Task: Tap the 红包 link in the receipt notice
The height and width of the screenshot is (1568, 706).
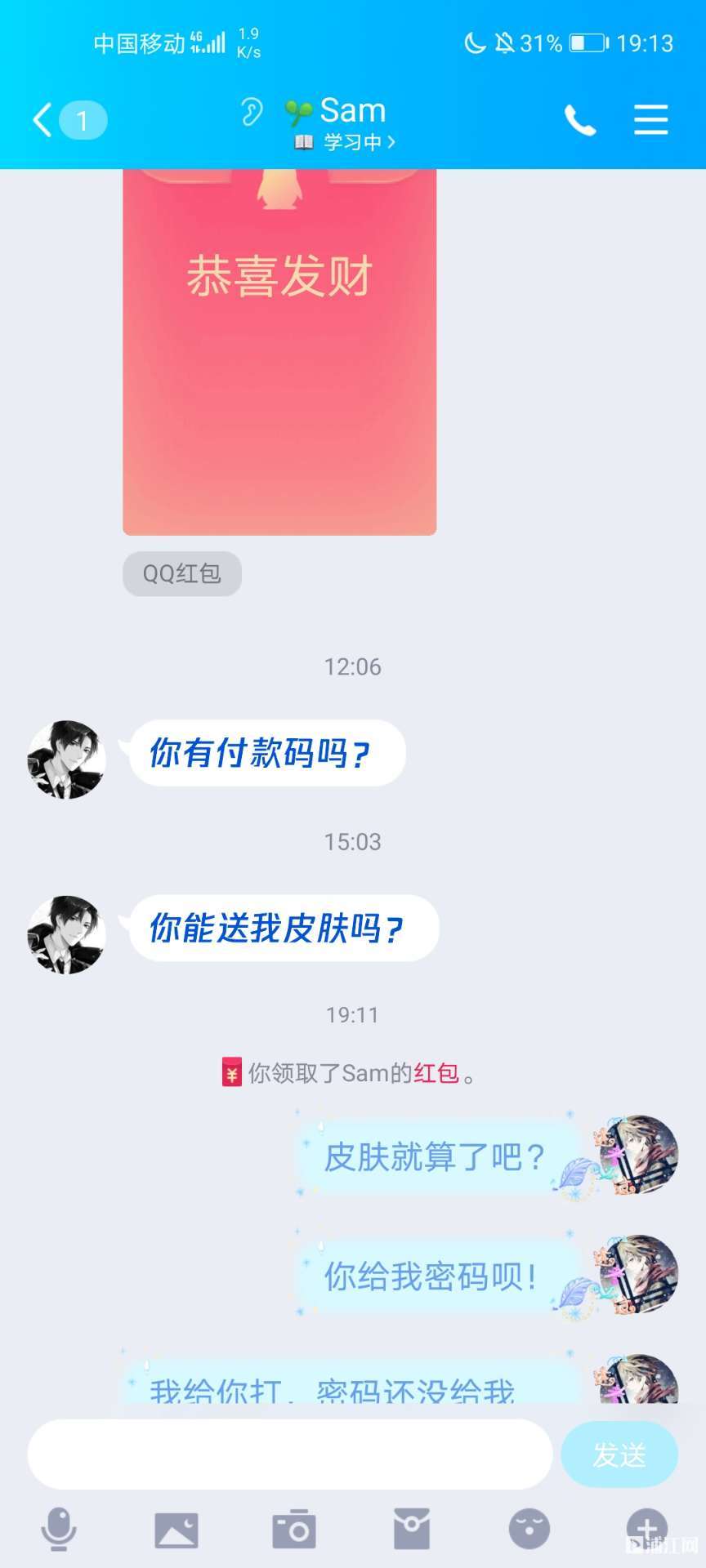Action: [436, 1073]
